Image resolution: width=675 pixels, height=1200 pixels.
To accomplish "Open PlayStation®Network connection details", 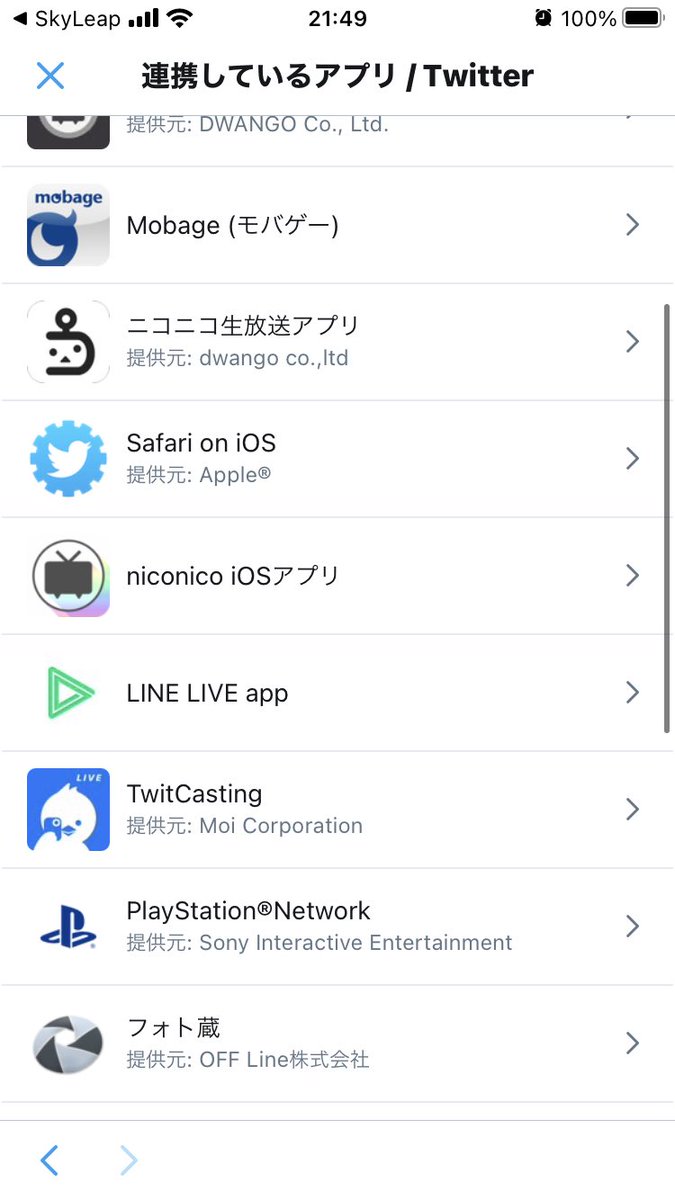I will (x=337, y=927).
